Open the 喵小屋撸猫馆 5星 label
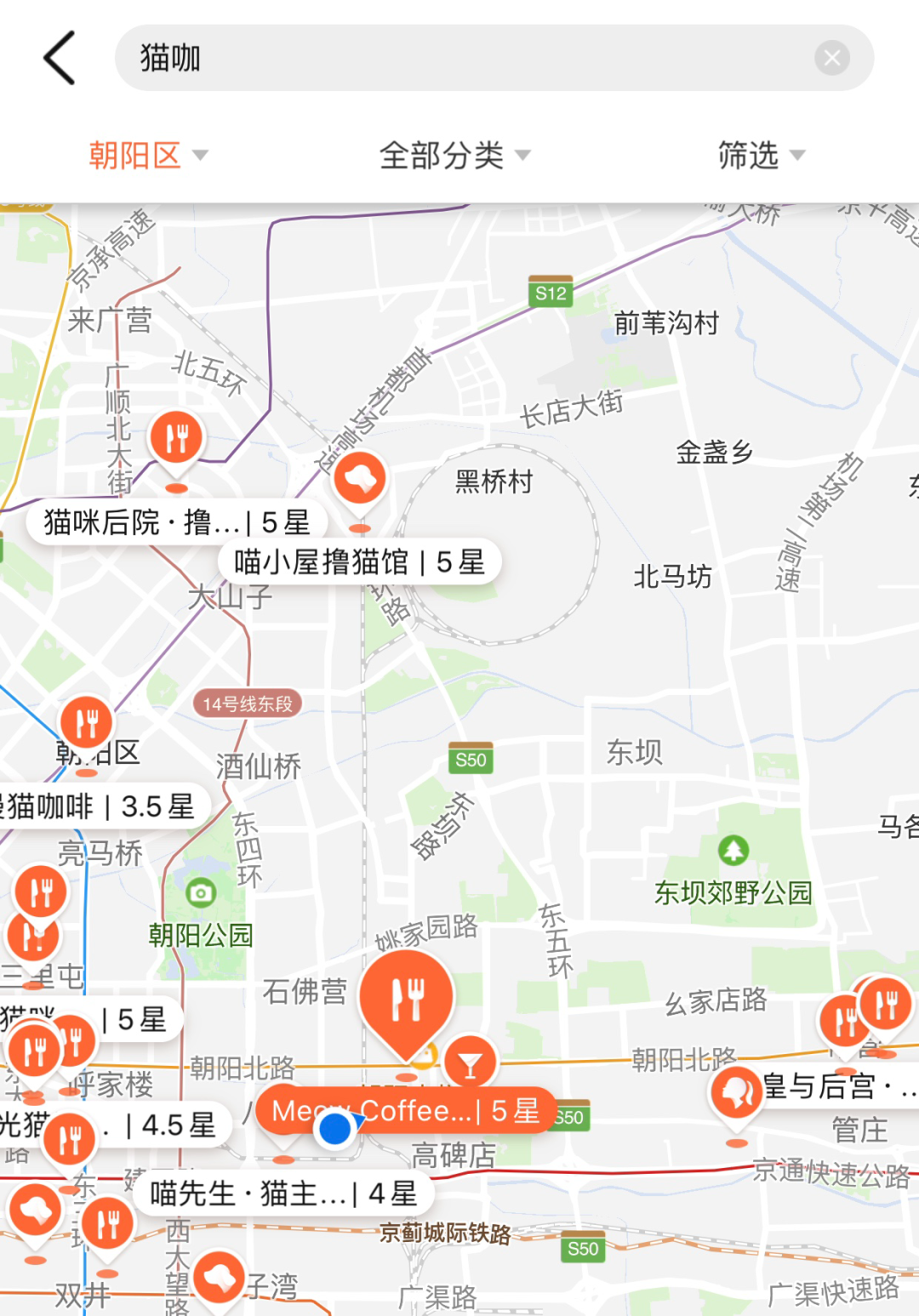This screenshot has height=1316, width=919. click(359, 562)
